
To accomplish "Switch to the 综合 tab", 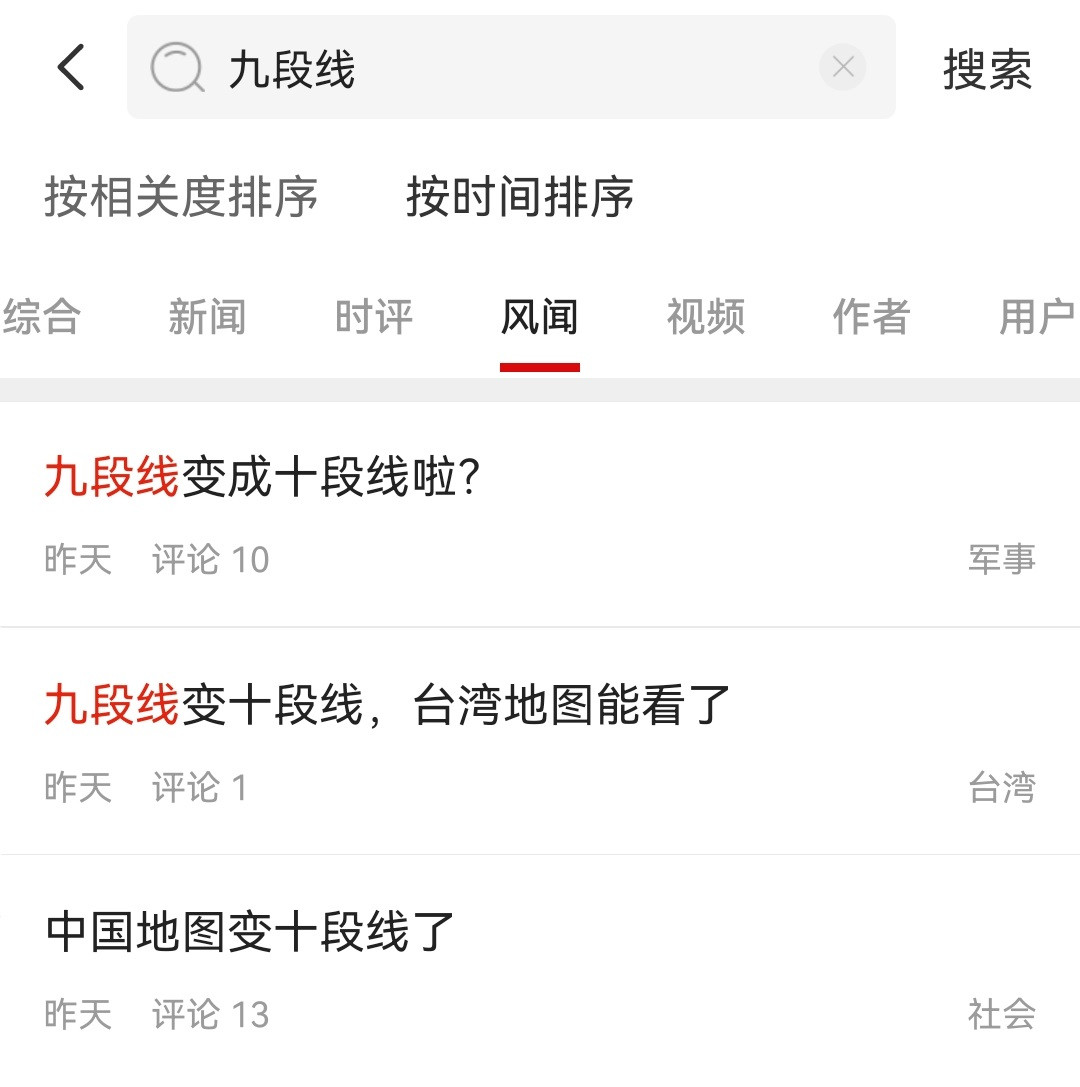I will (42, 318).
